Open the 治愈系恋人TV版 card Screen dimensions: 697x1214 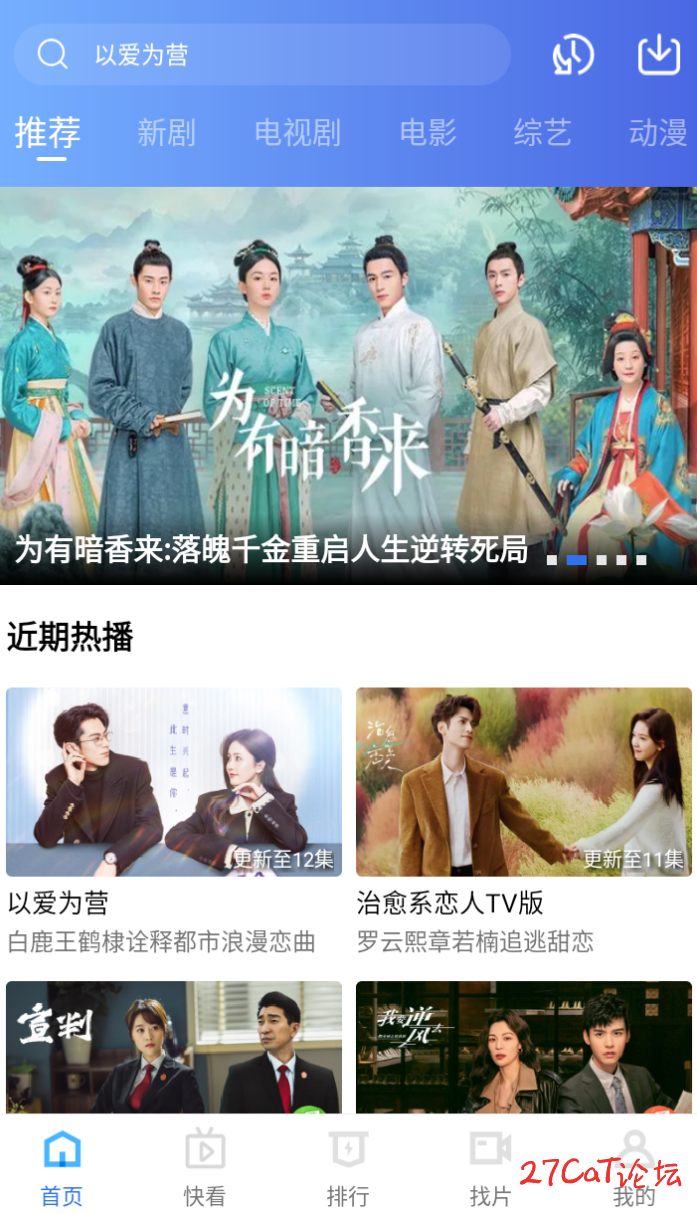tap(523, 782)
